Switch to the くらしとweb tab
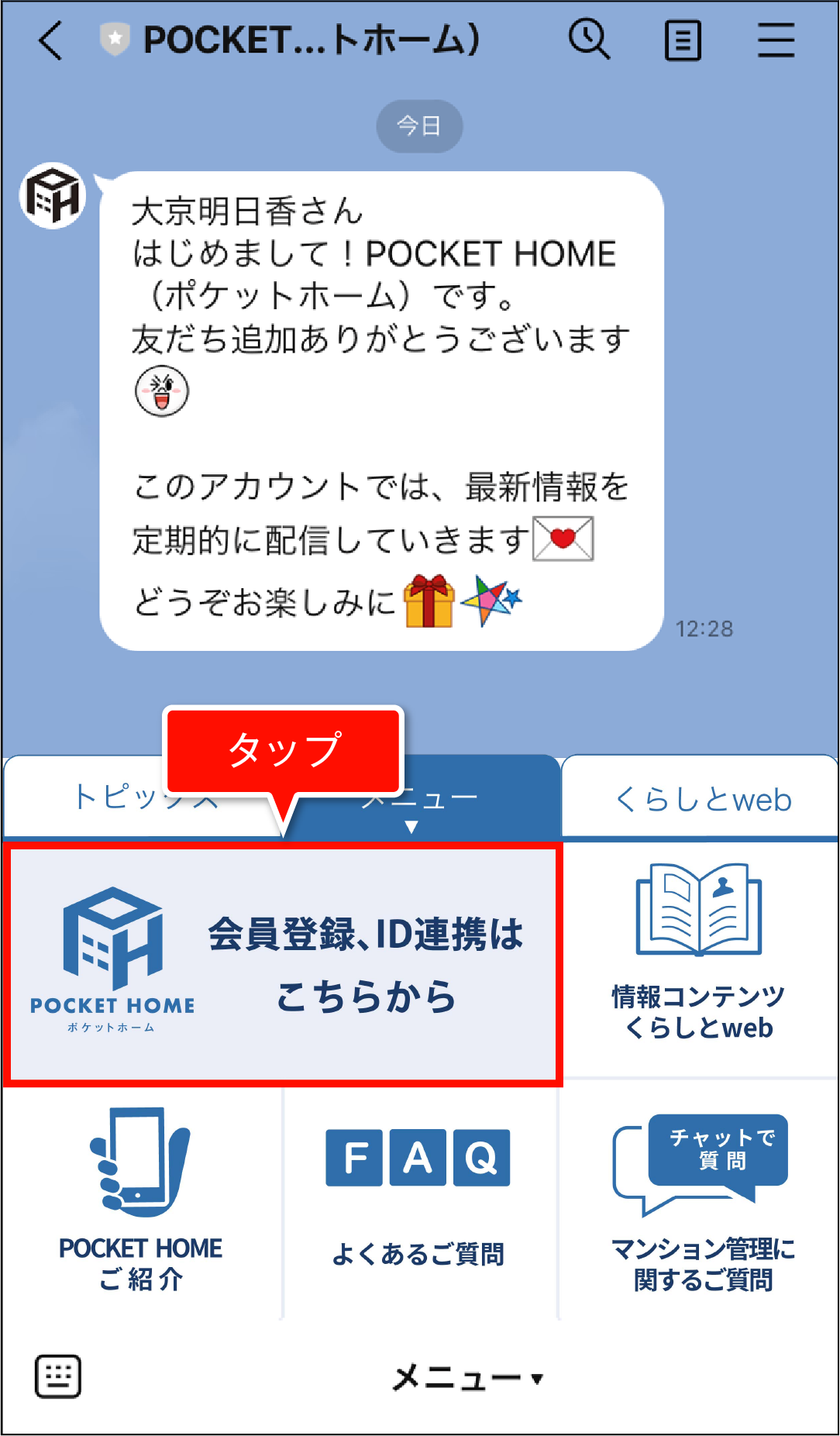This screenshot has height=1436, width=840. point(701,798)
